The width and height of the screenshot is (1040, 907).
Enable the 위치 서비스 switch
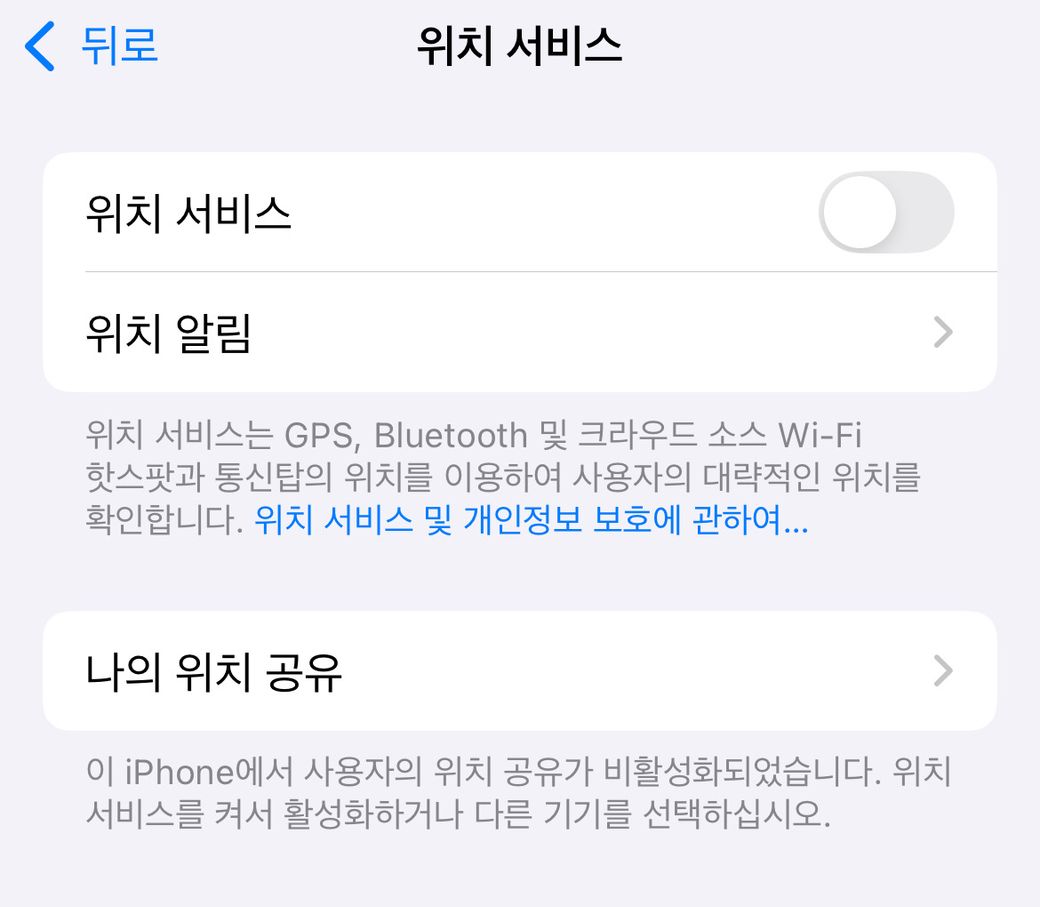[885, 212]
